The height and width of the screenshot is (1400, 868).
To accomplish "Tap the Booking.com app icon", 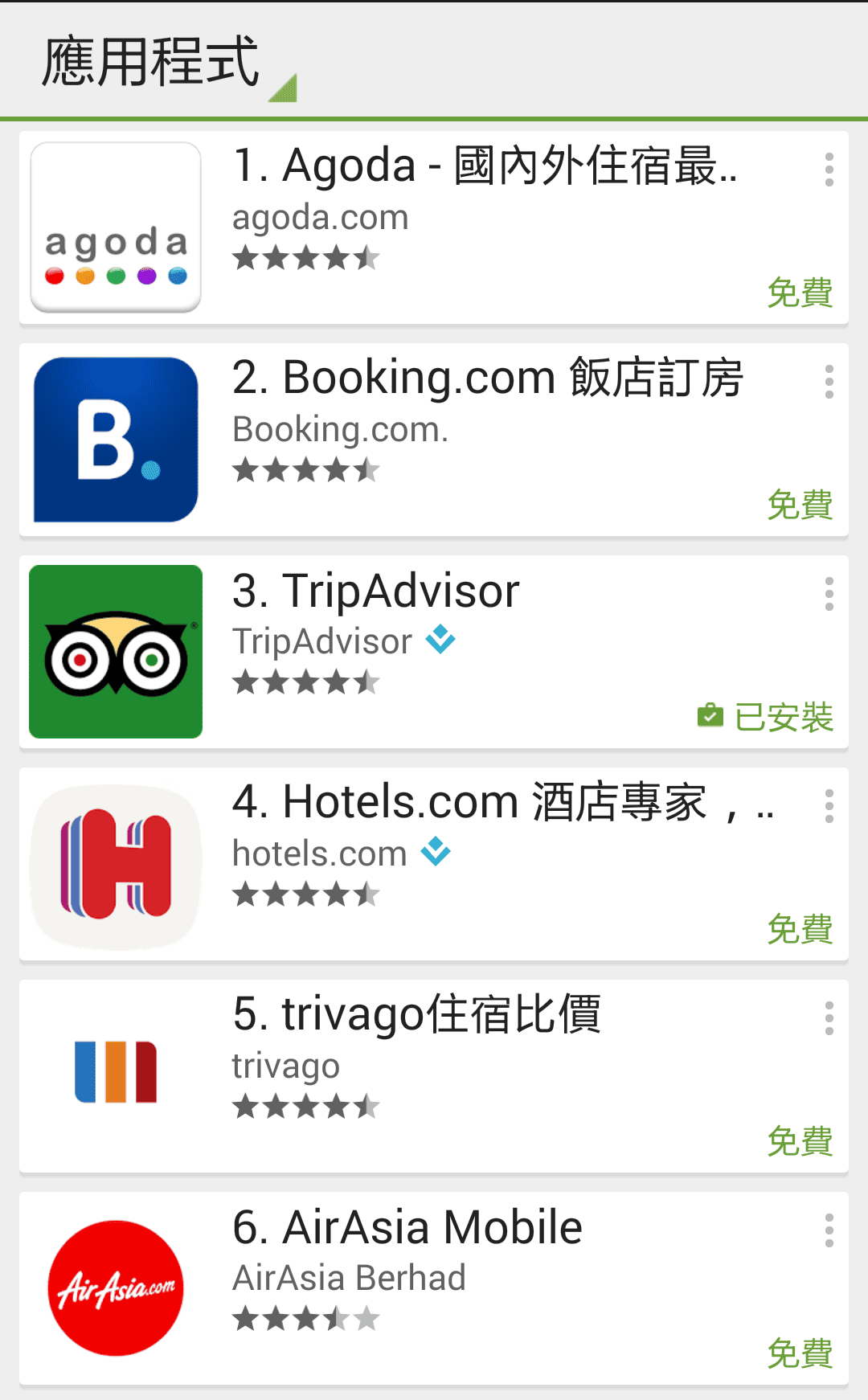I will (x=115, y=440).
